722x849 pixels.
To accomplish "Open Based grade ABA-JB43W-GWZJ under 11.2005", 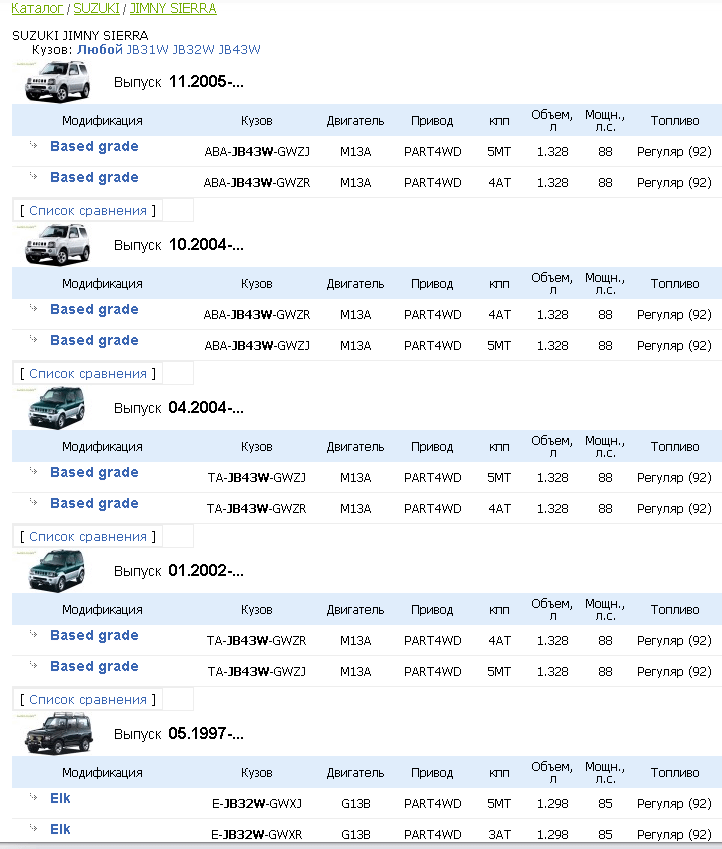I will point(94,147).
